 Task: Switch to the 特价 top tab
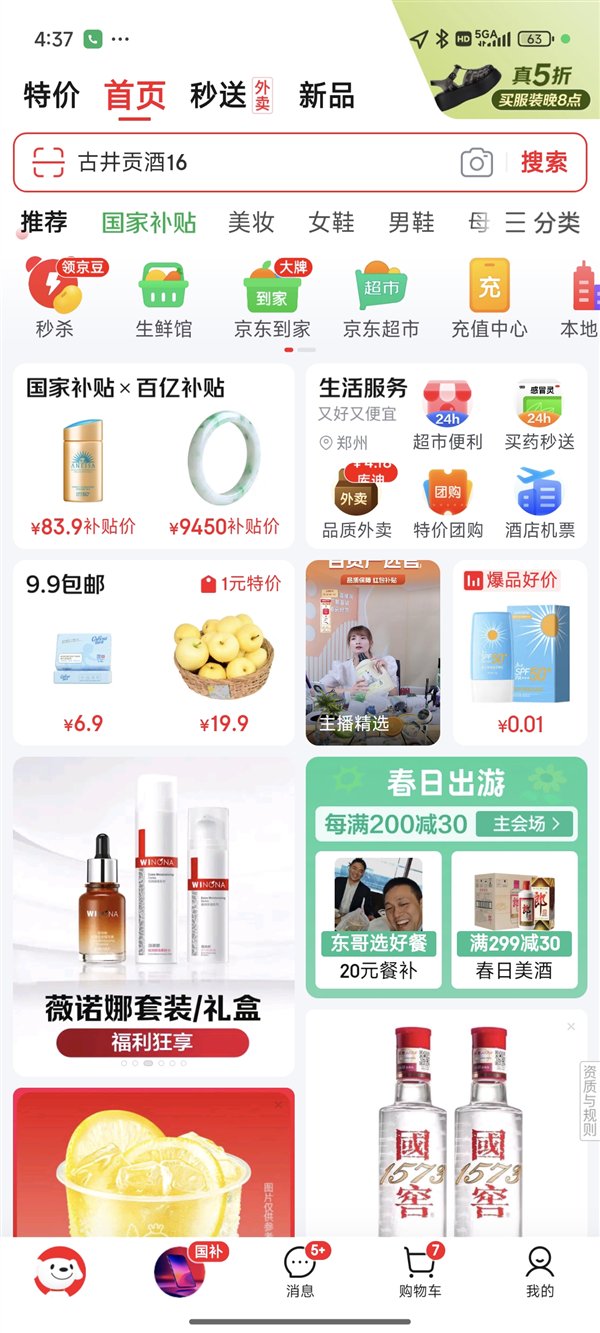click(x=51, y=96)
